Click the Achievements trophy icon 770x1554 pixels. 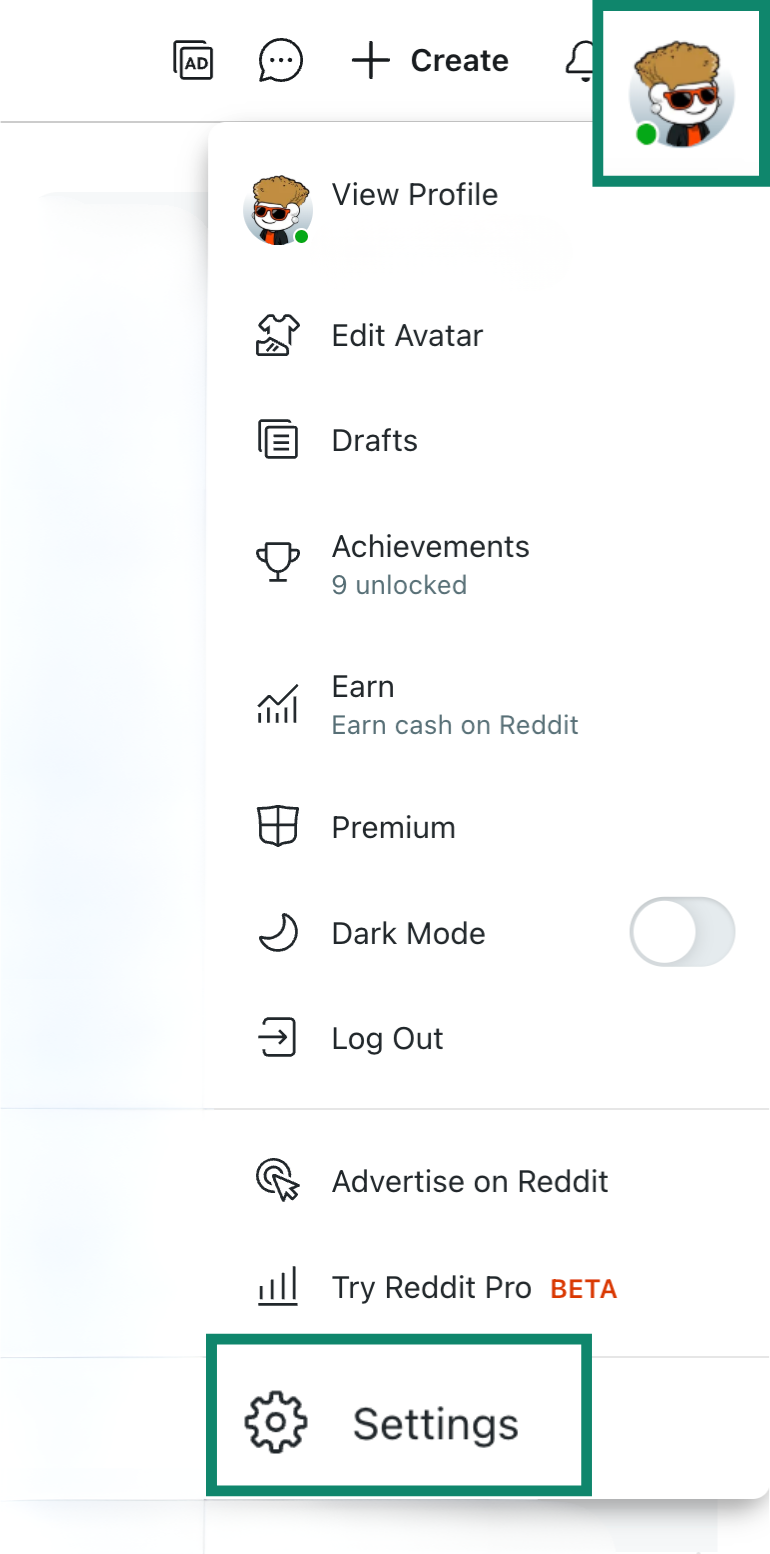(x=278, y=560)
